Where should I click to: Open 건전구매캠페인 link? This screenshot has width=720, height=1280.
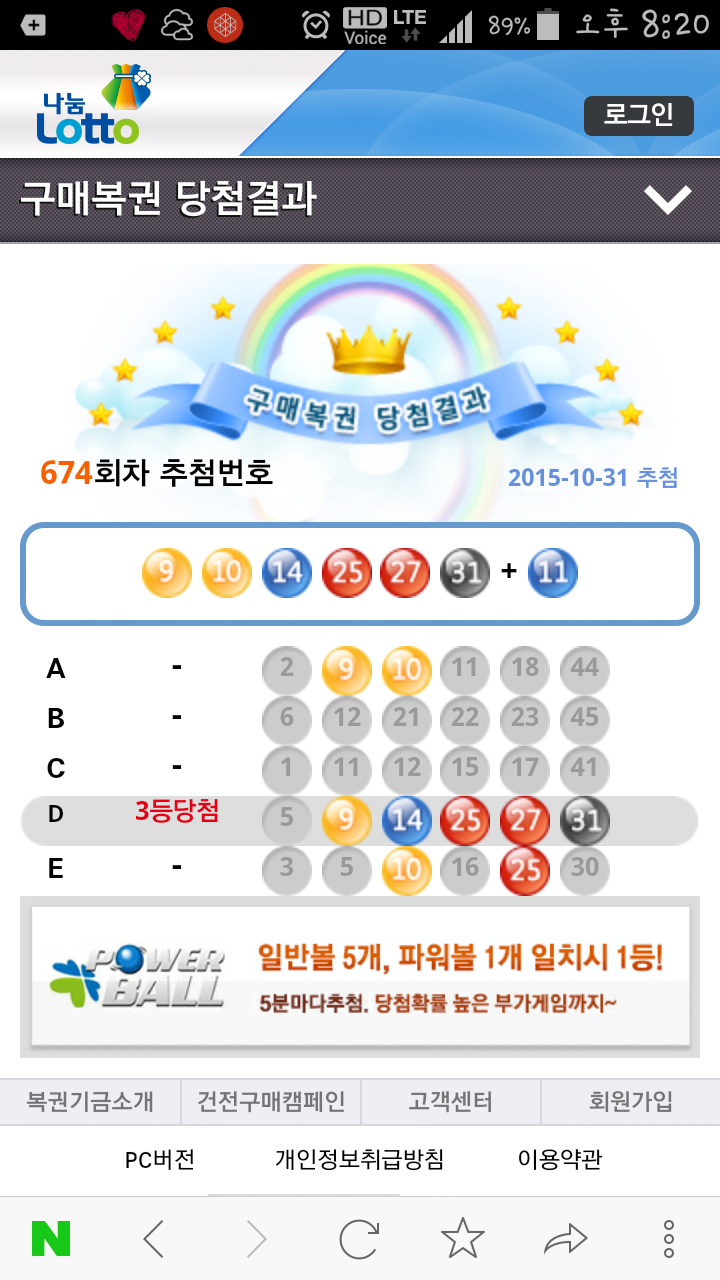pos(271,1102)
